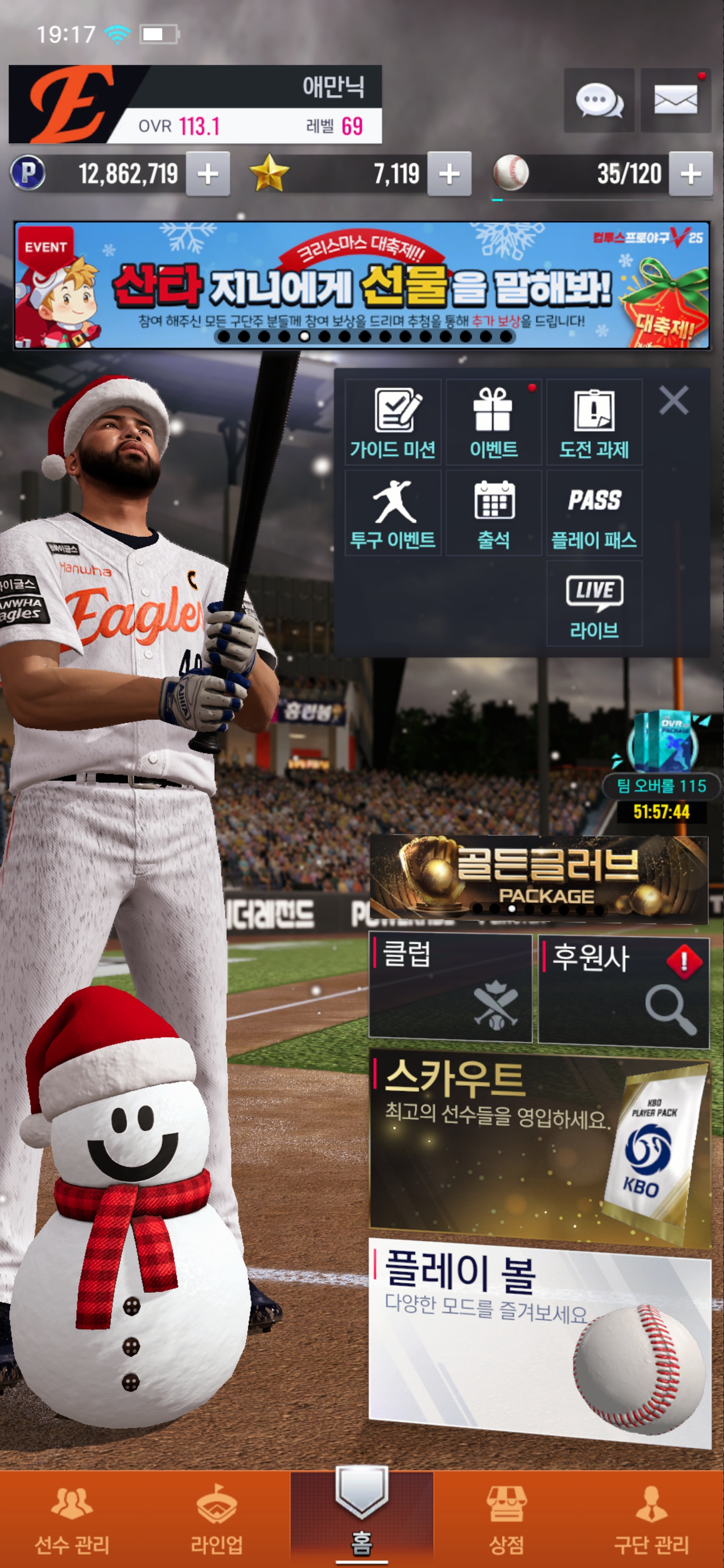Image resolution: width=724 pixels, height=1568 pixels.
Task: Open the chat speech bubble icon
Action: (x=599, y=101)
